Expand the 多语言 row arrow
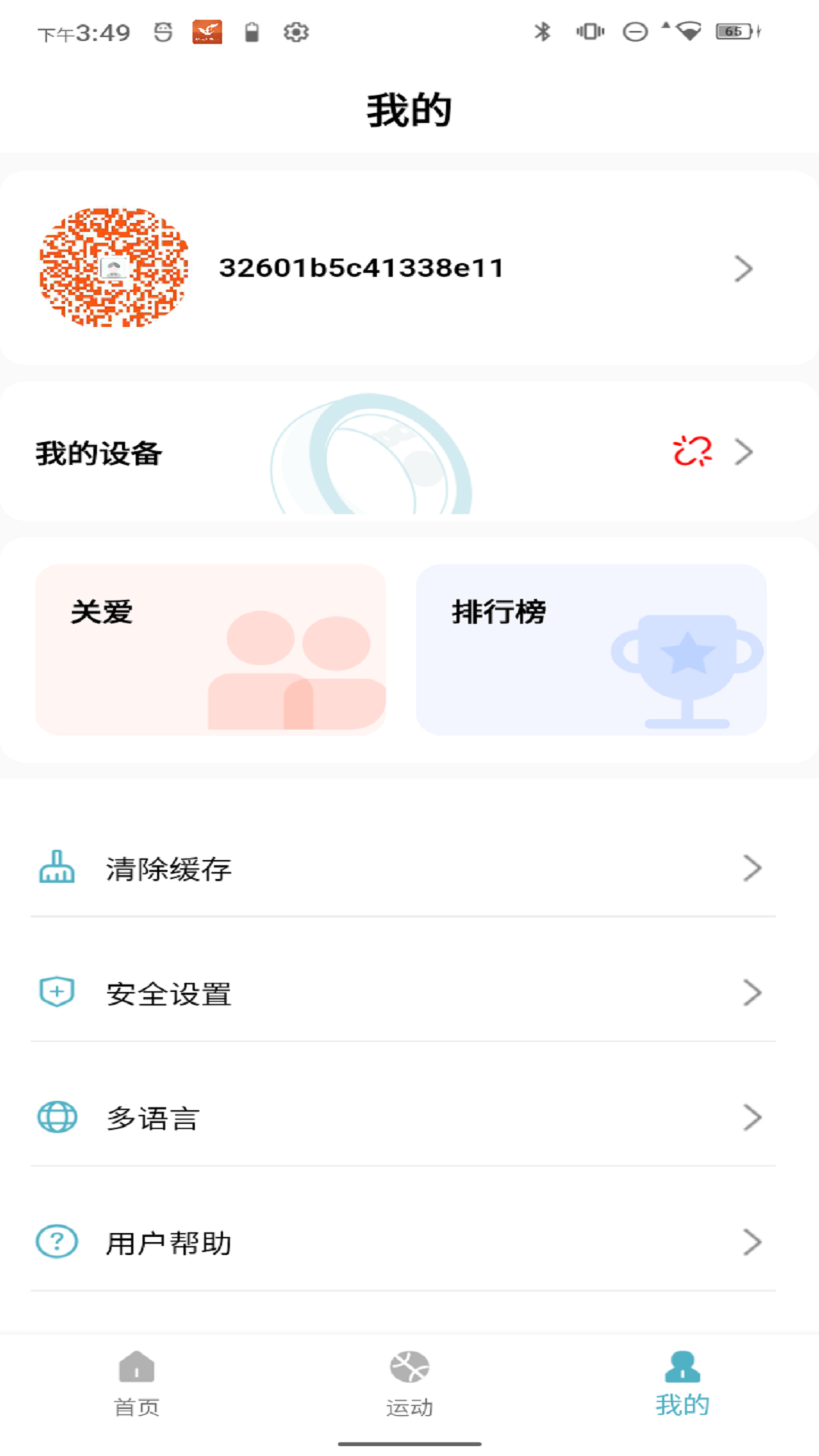 pyautogui.click(x=752, y=1116)
